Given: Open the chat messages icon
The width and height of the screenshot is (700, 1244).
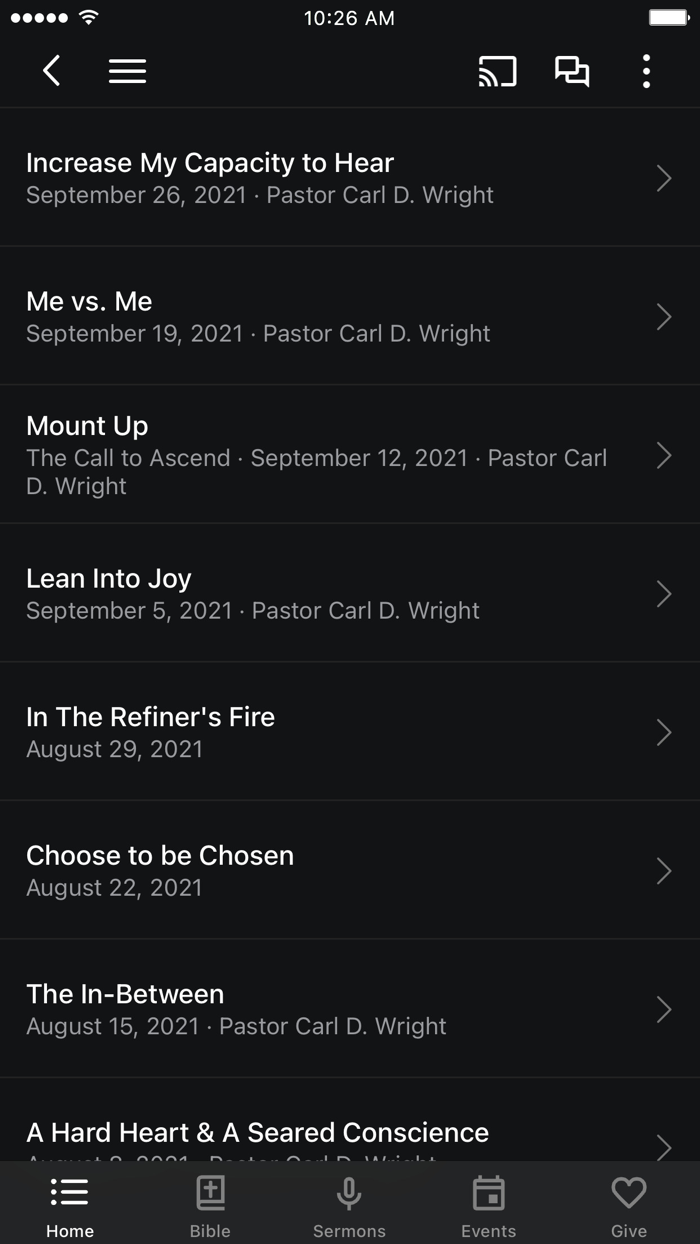Looking at the screenshot, I should click(x=572, y=71).
